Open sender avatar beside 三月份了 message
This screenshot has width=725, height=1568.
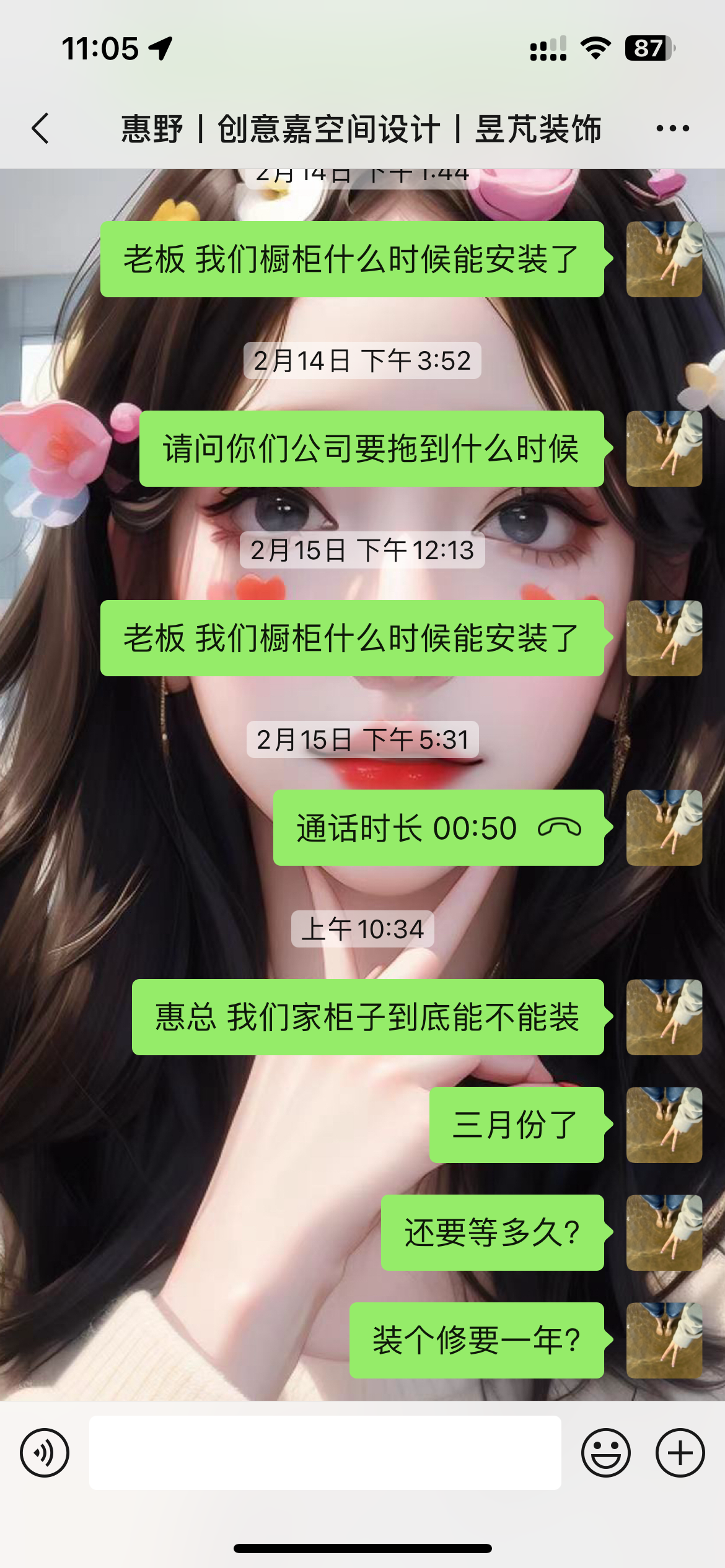click(664, 1125)
